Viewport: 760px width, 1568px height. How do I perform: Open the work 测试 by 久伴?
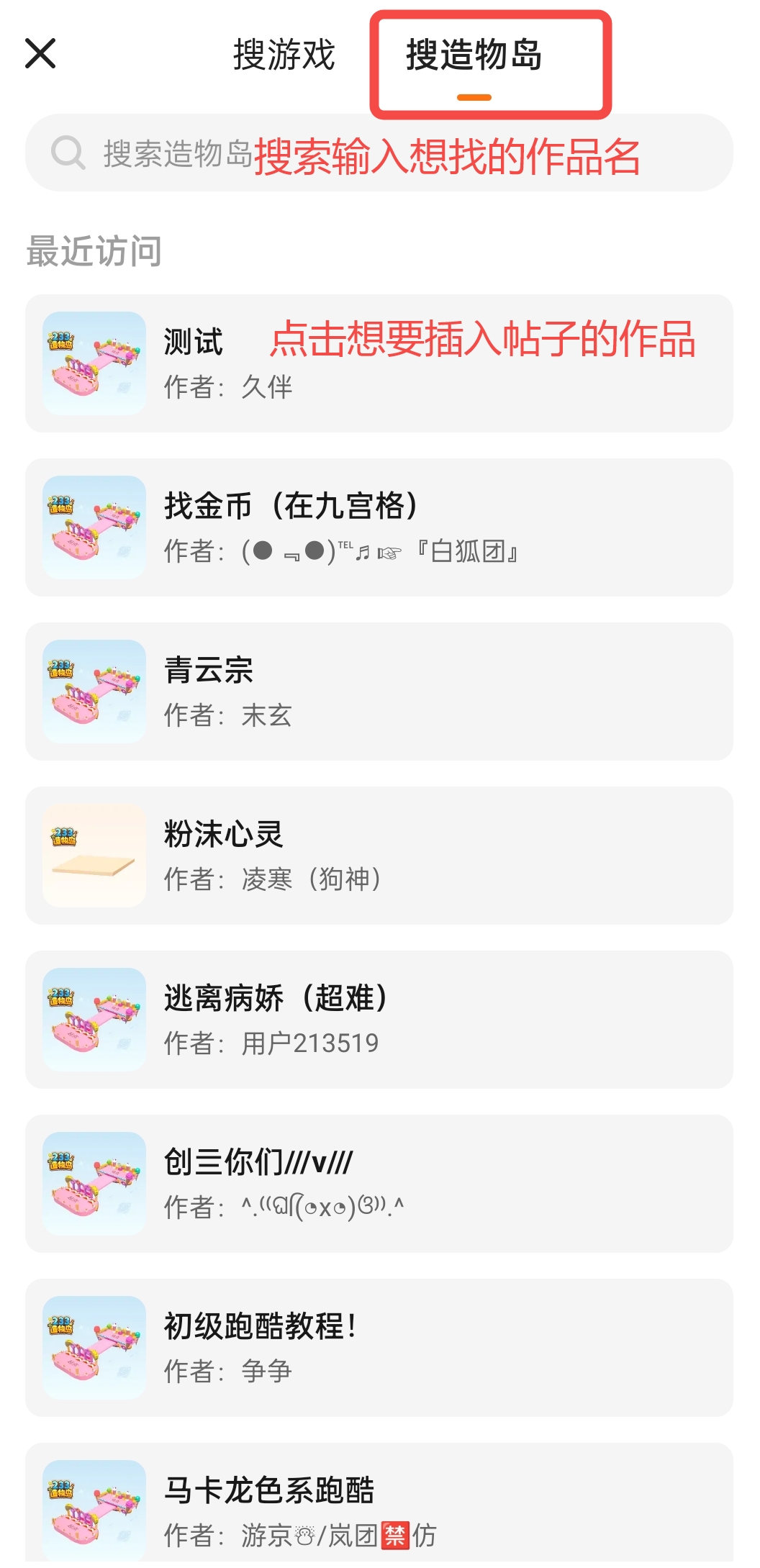(x=379, y=363)
